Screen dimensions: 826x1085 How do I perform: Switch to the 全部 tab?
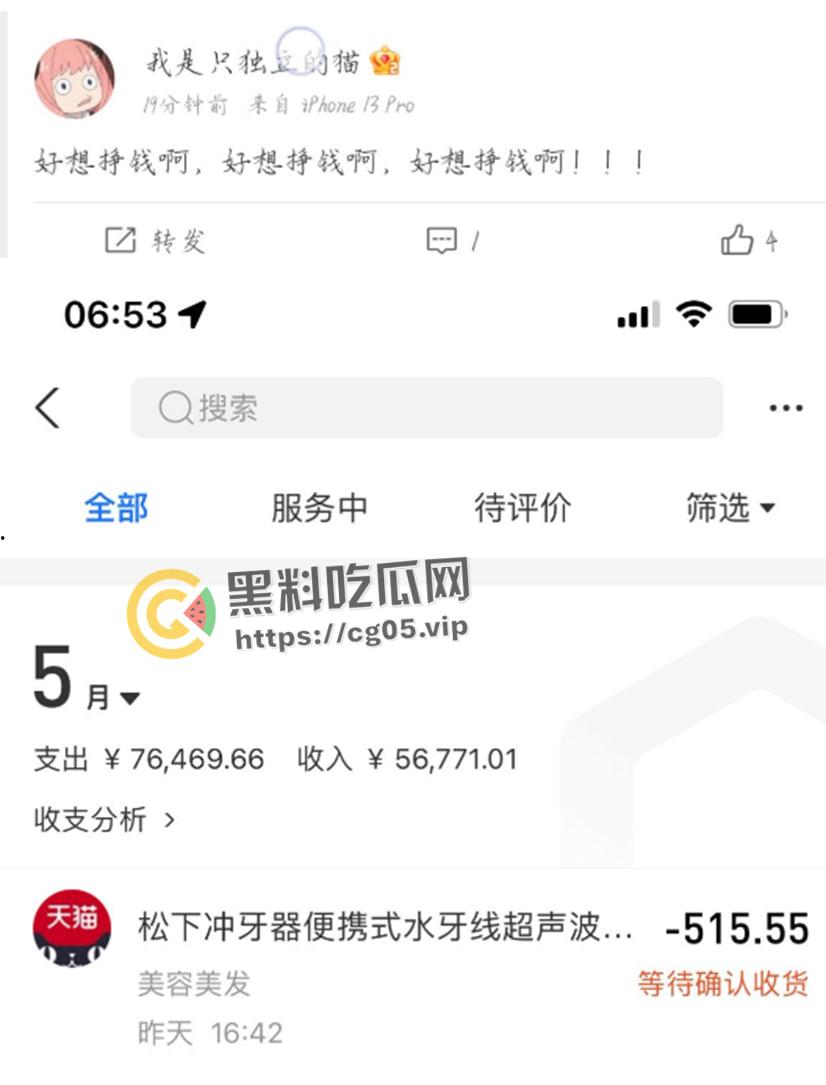[116, 509]
